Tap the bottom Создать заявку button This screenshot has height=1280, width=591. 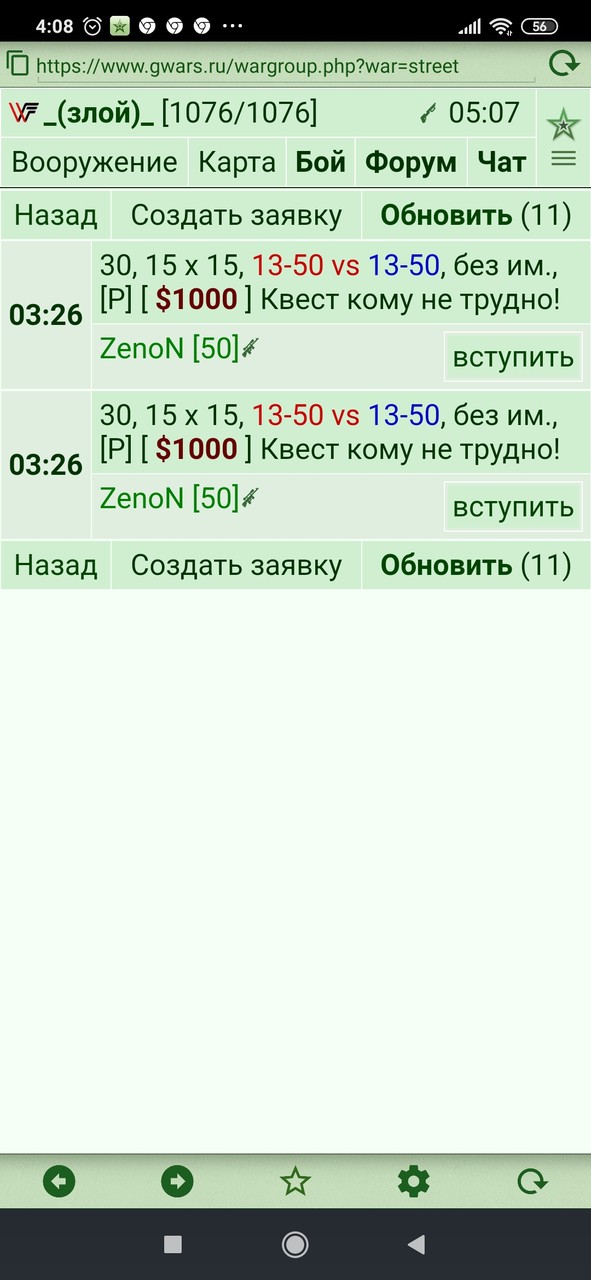click(x=236, y=566)
